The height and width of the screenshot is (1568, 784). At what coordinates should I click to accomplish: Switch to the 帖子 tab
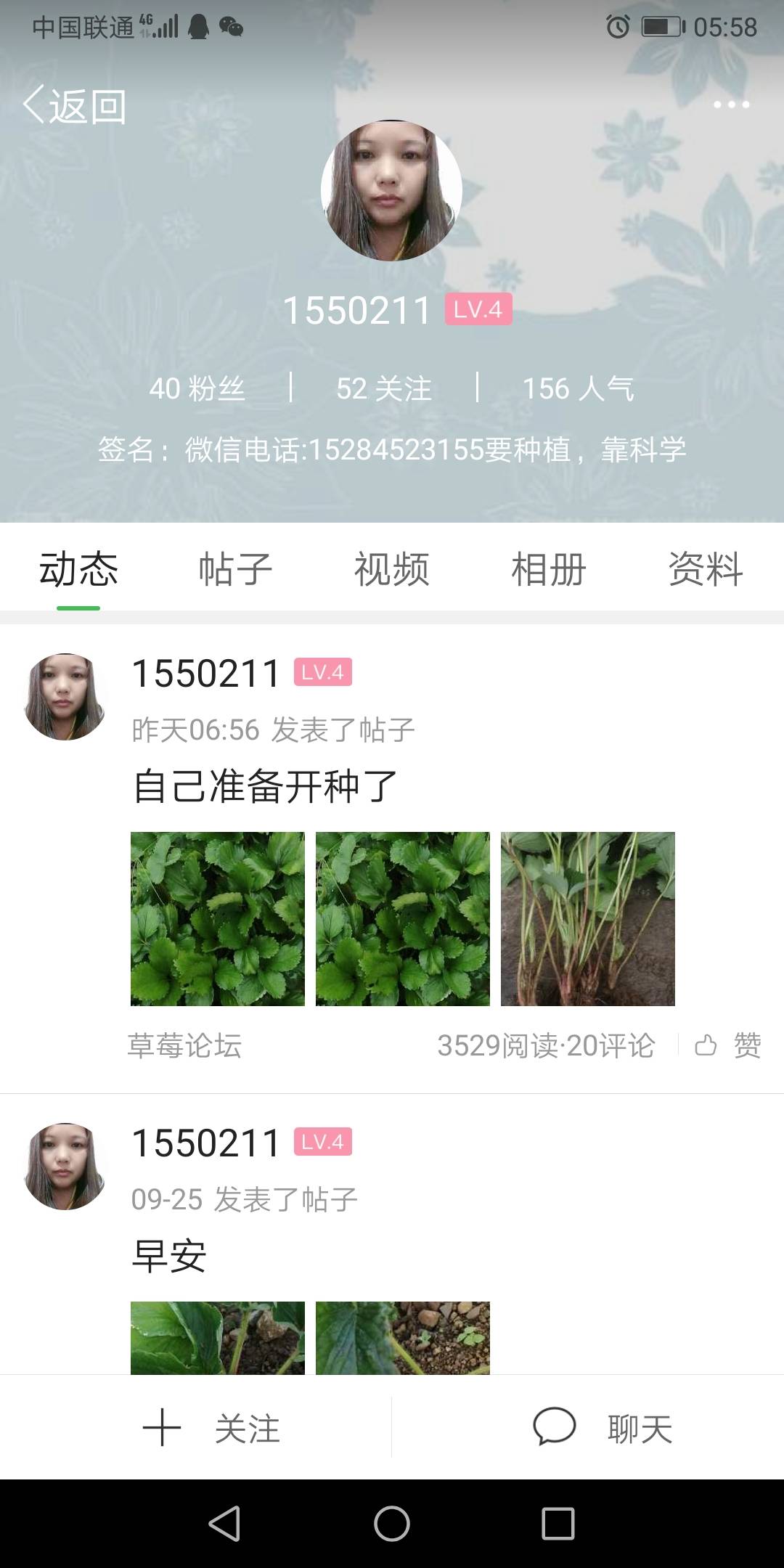pyautogui.click(x=235, y=568)
